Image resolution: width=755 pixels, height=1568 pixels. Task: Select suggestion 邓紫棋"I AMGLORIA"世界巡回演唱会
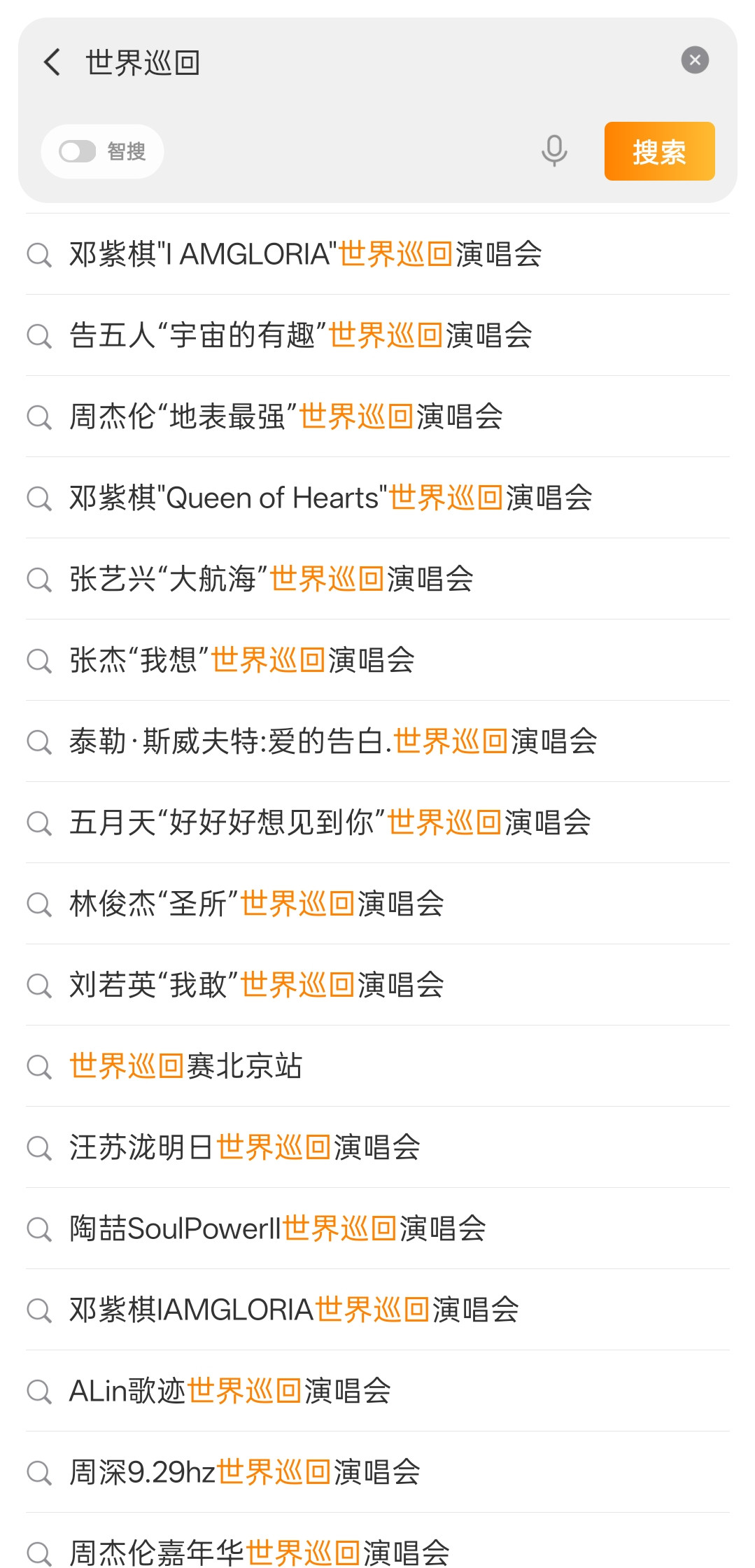point(305,254)
